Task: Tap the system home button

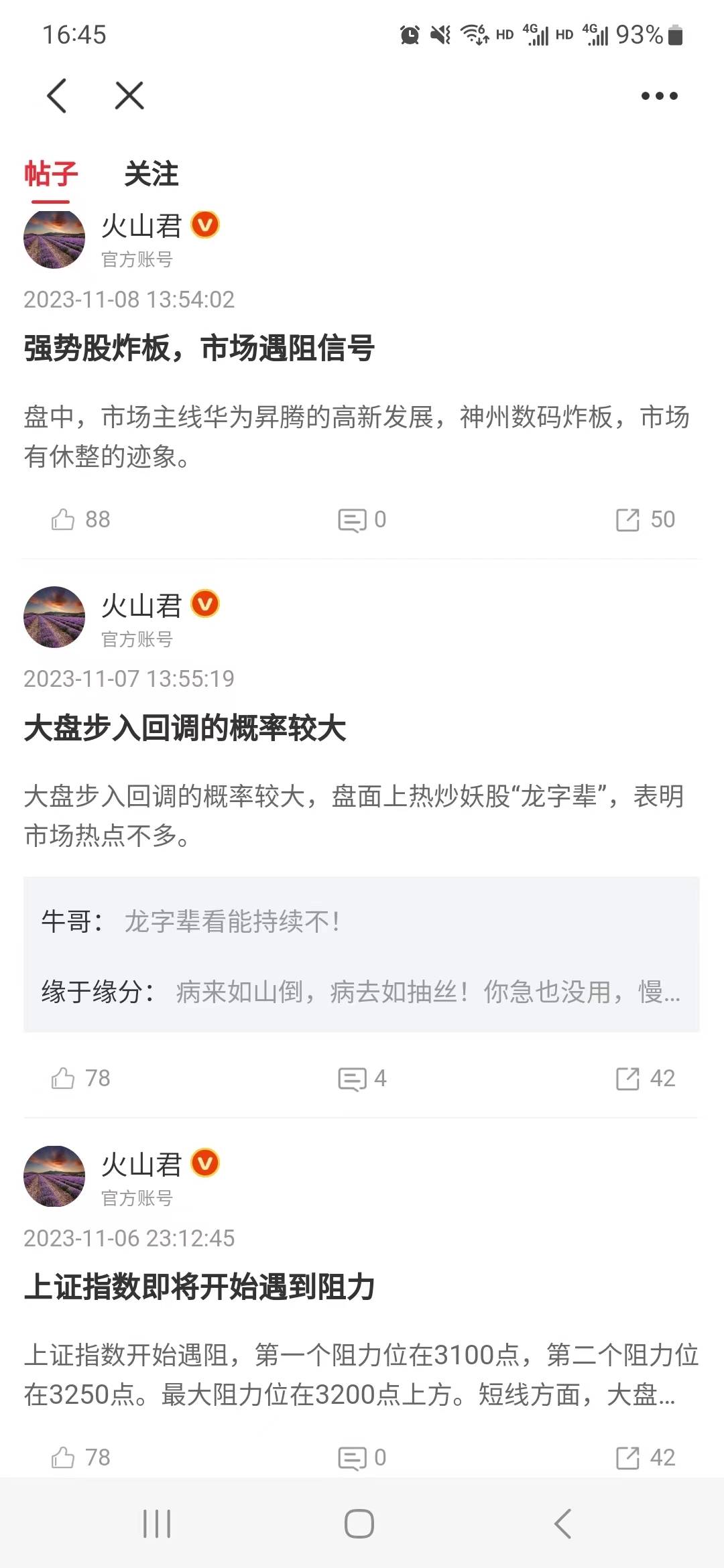Action: 359,1524
